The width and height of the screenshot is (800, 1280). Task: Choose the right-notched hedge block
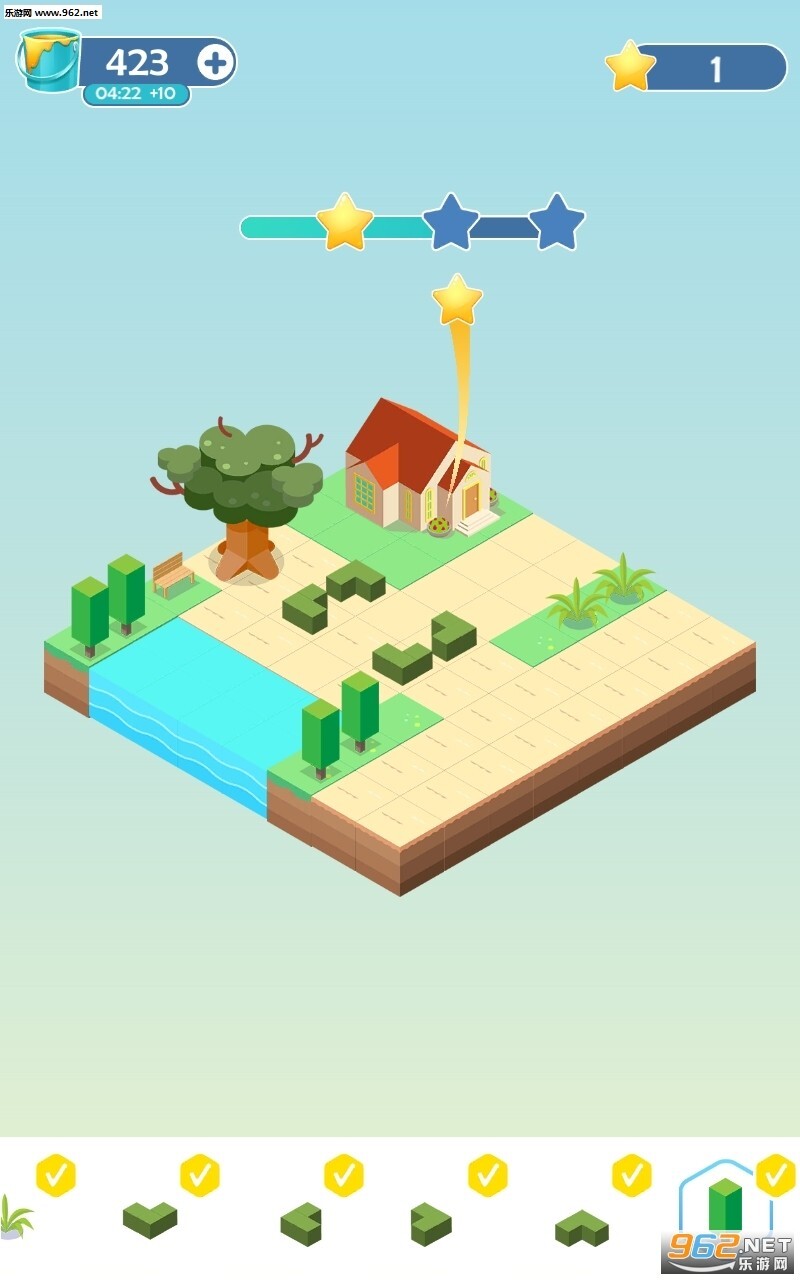pyautogui.click(x=431, y=1224)
